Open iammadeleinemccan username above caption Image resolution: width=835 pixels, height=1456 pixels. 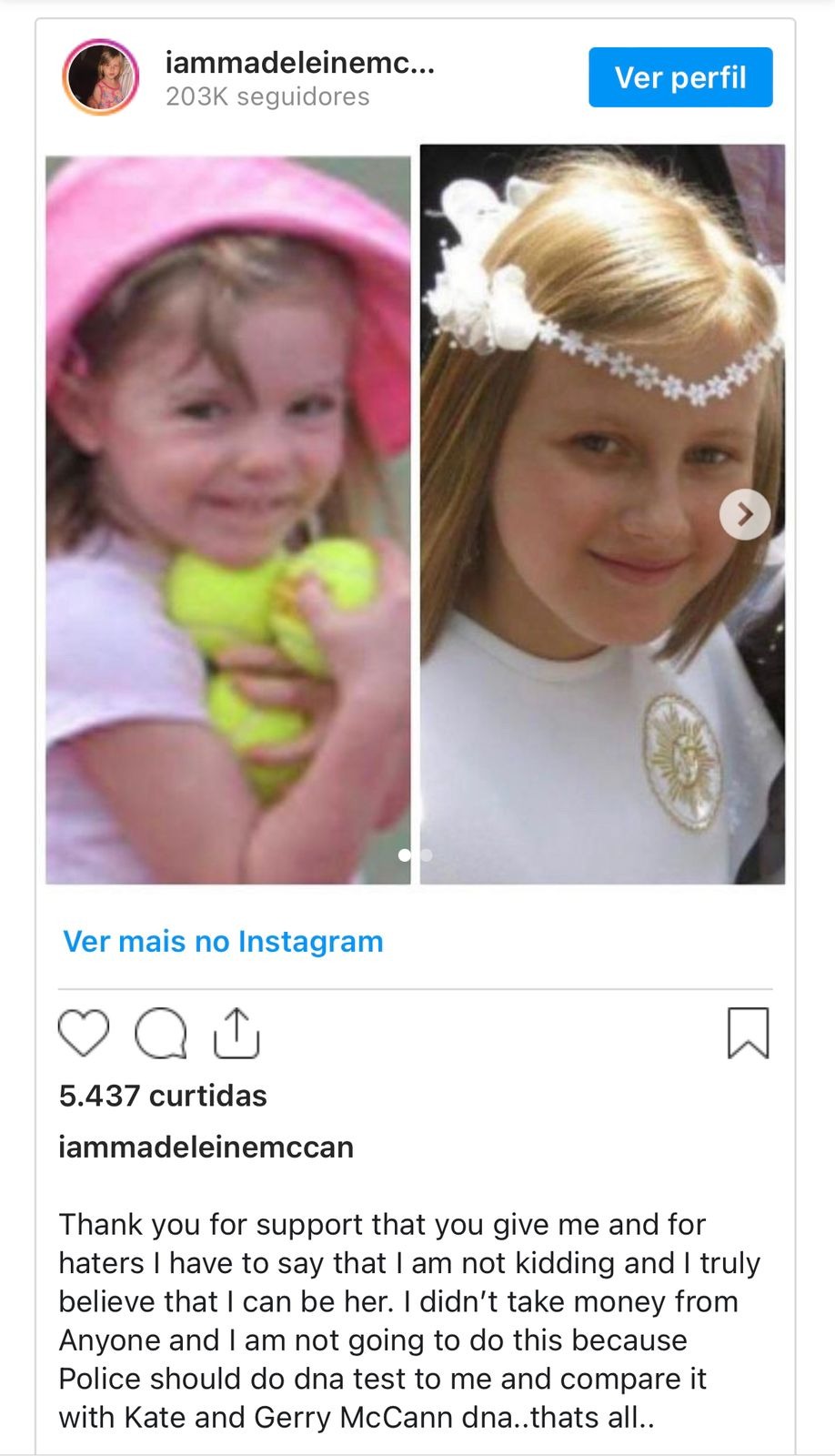tap(206, 1148)
